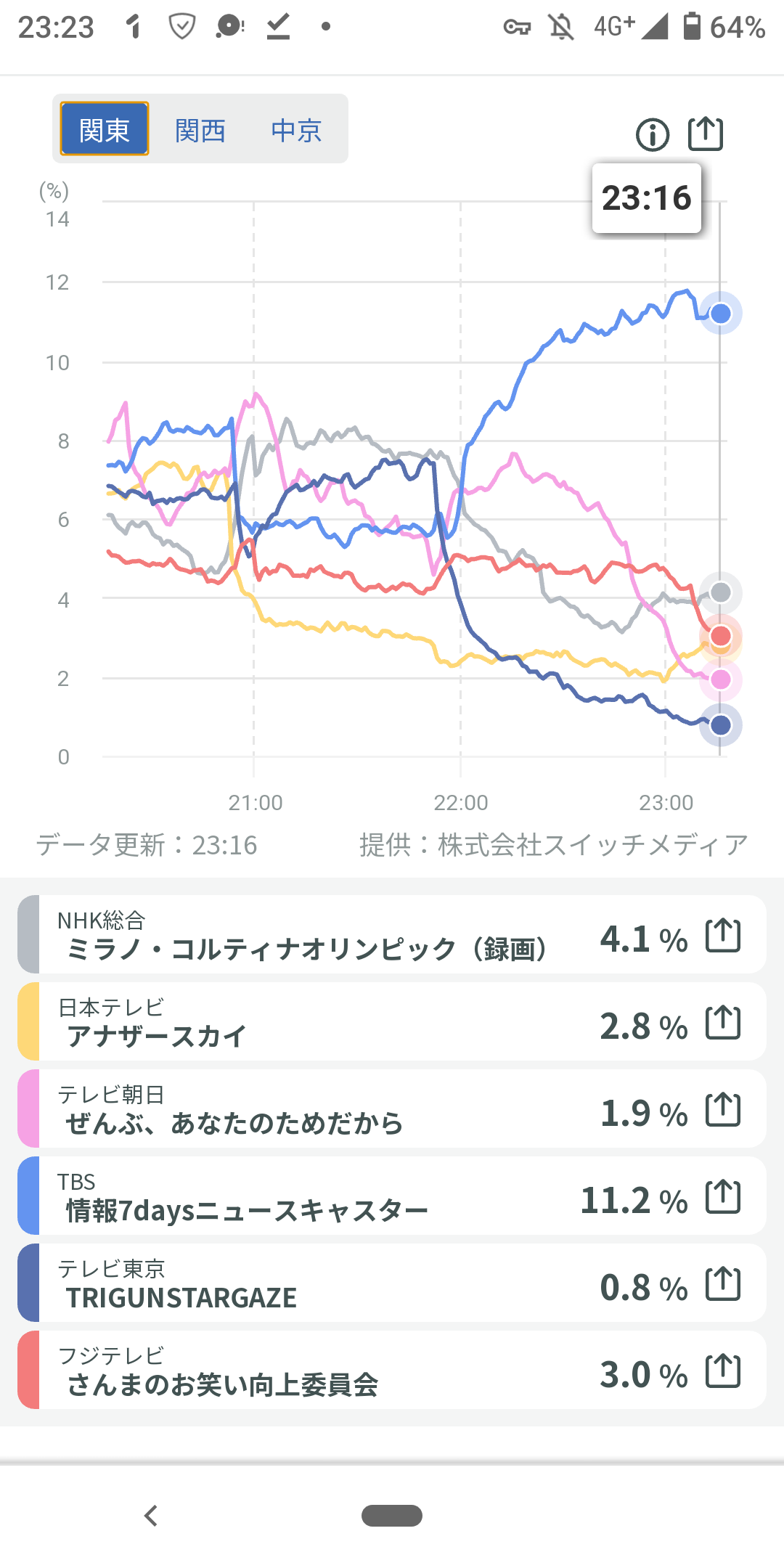This screenshot has height=1568, width=784.
Task: Share the TBS rating
Action: click(x=723, y=1197)
